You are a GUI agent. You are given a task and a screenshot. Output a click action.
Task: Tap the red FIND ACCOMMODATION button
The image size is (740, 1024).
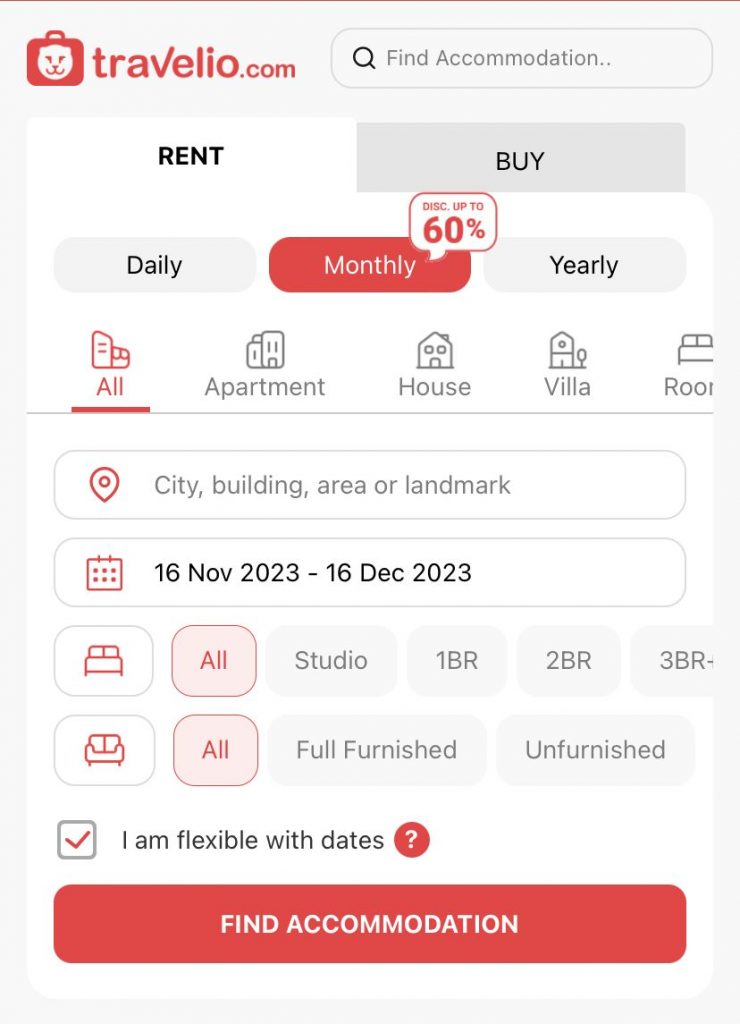(369, 924)
